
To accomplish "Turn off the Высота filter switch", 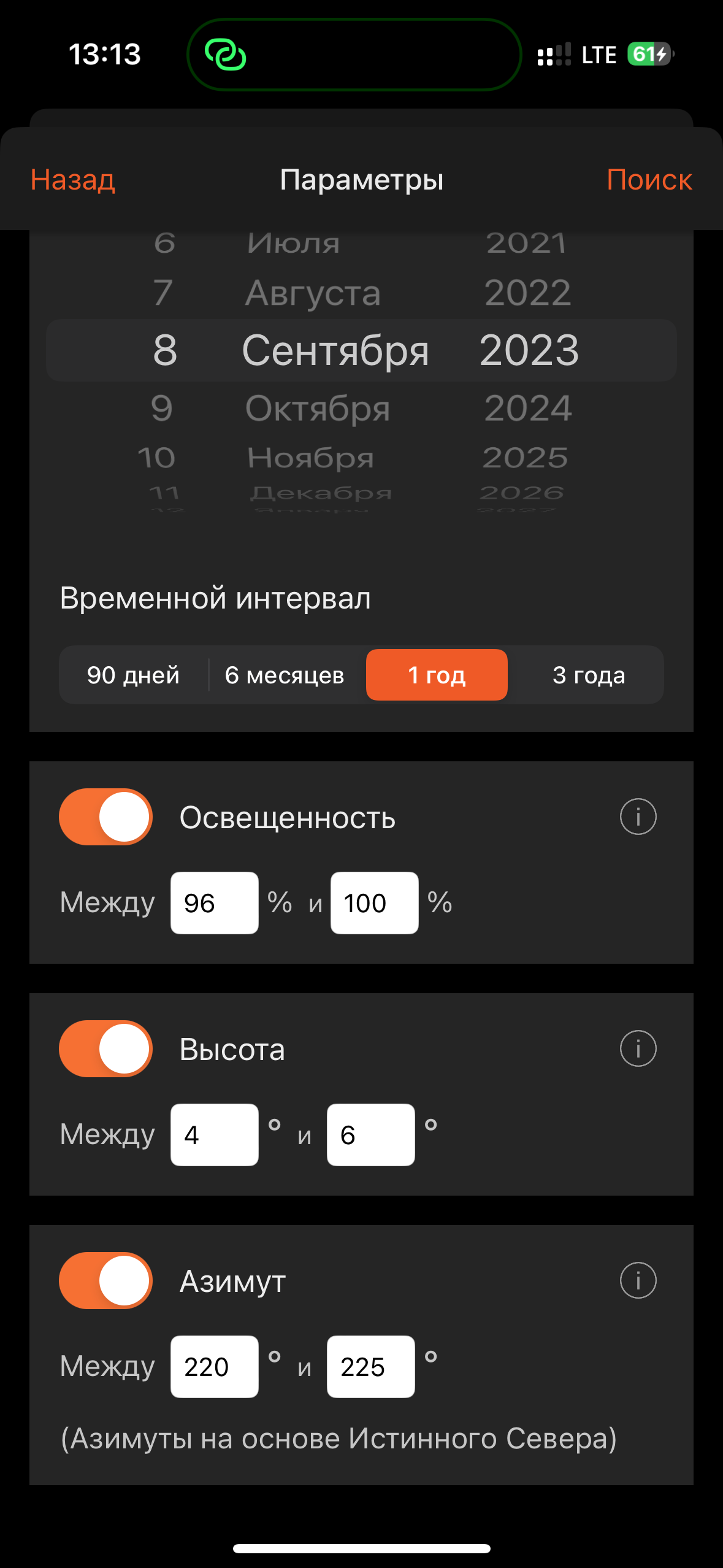I will (104, 1049).
